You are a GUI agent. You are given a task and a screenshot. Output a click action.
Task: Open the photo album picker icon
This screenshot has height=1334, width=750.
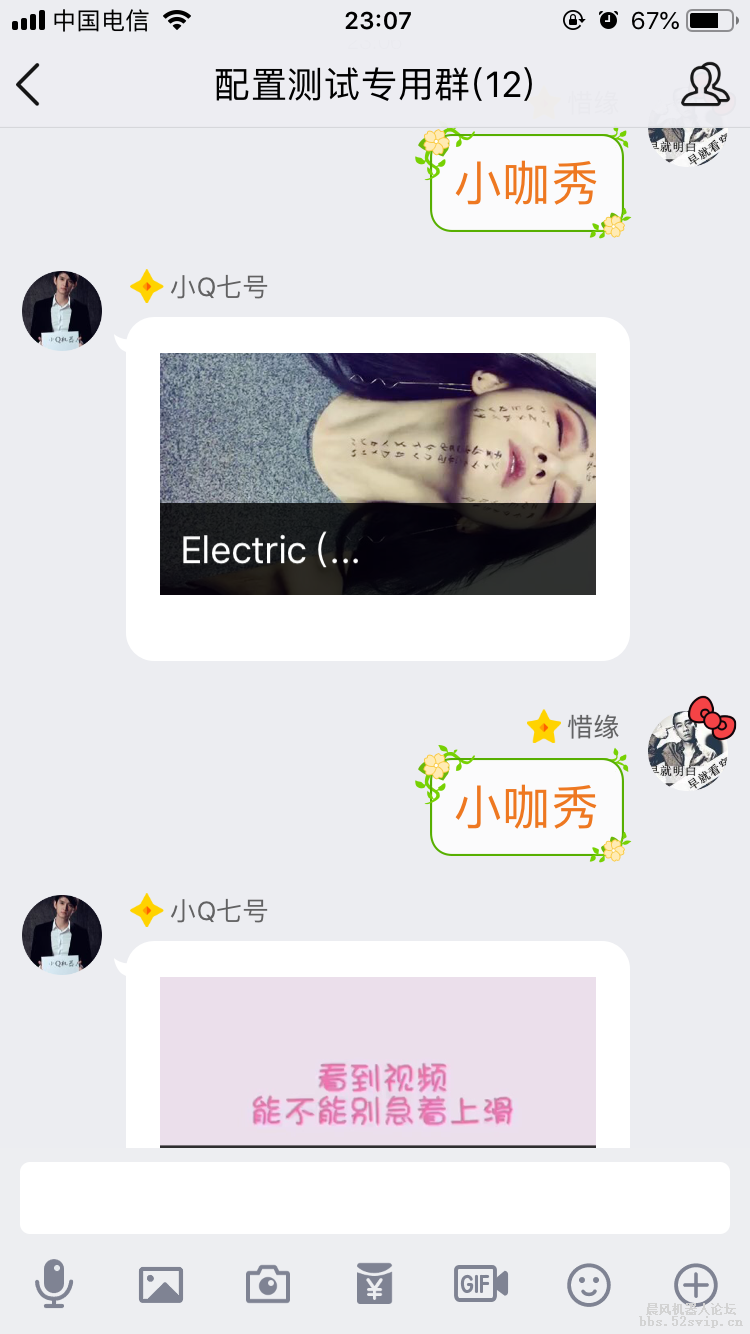(162, 1284)
